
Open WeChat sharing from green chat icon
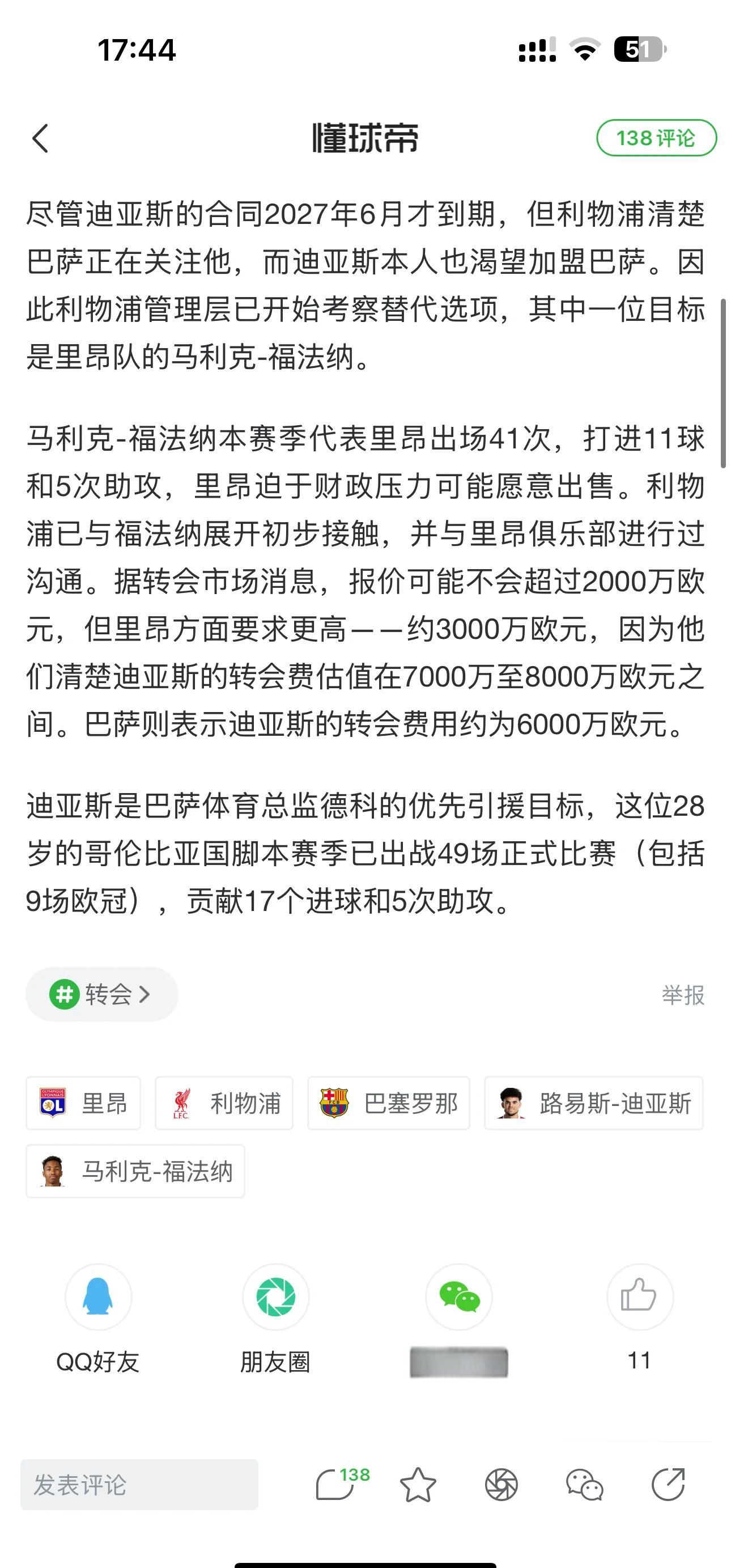tap(458, 1298)
